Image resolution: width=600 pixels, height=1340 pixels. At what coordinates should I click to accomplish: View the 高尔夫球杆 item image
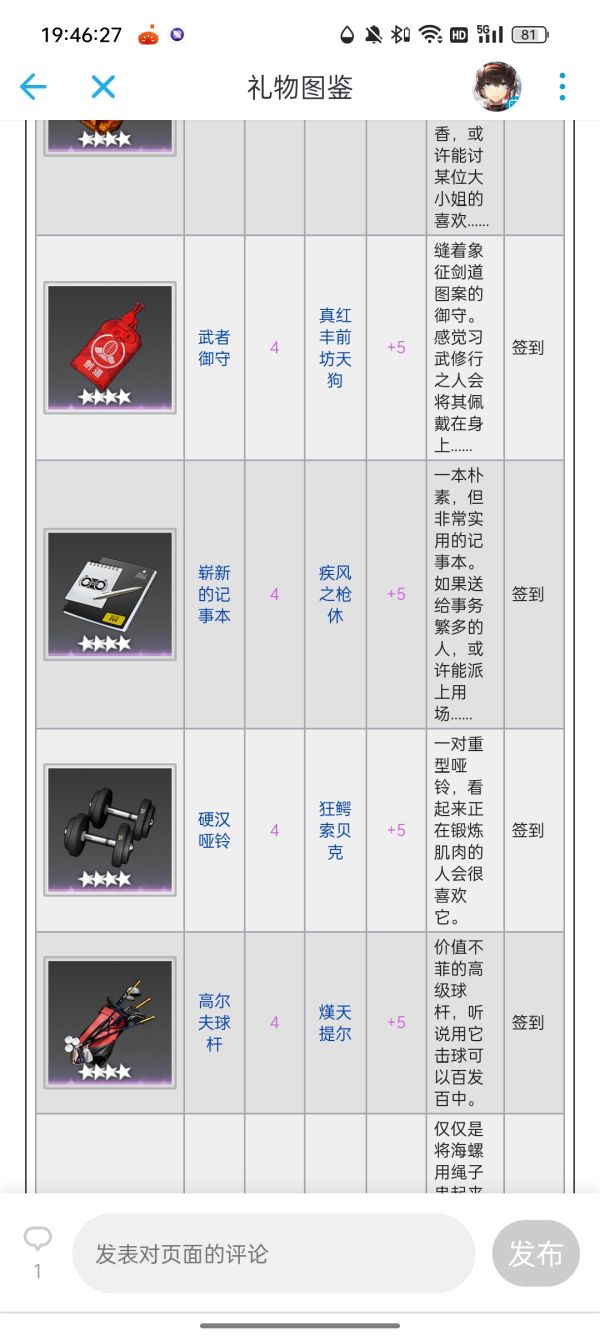[110, 1022]
